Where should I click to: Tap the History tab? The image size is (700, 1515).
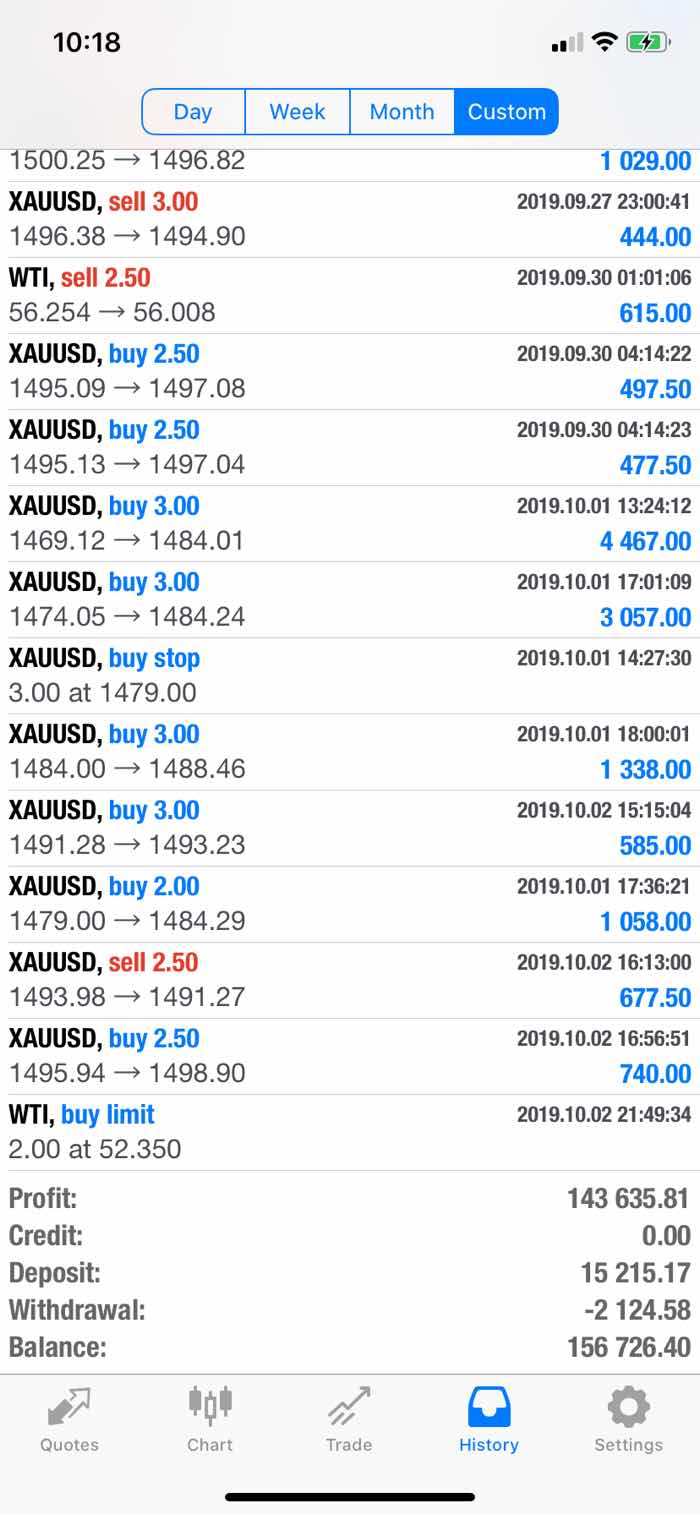pyautogui.click(x=489, y=1419)
